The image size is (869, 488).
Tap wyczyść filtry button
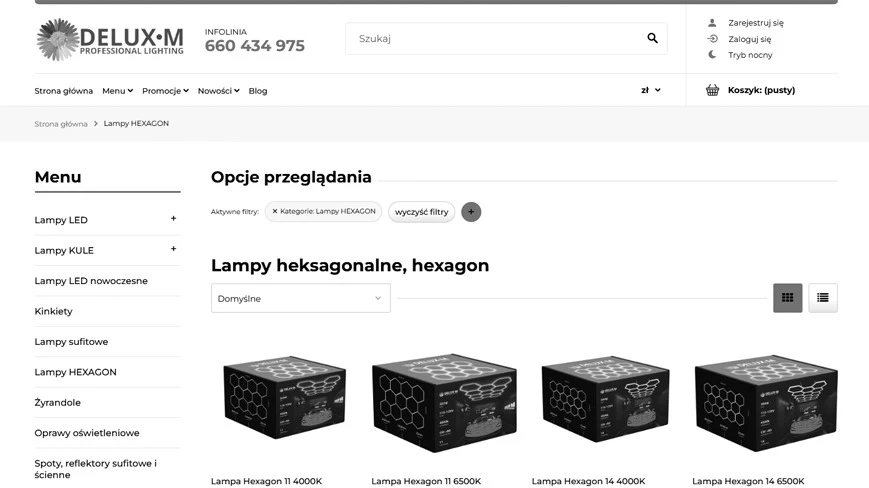[421, 212]
